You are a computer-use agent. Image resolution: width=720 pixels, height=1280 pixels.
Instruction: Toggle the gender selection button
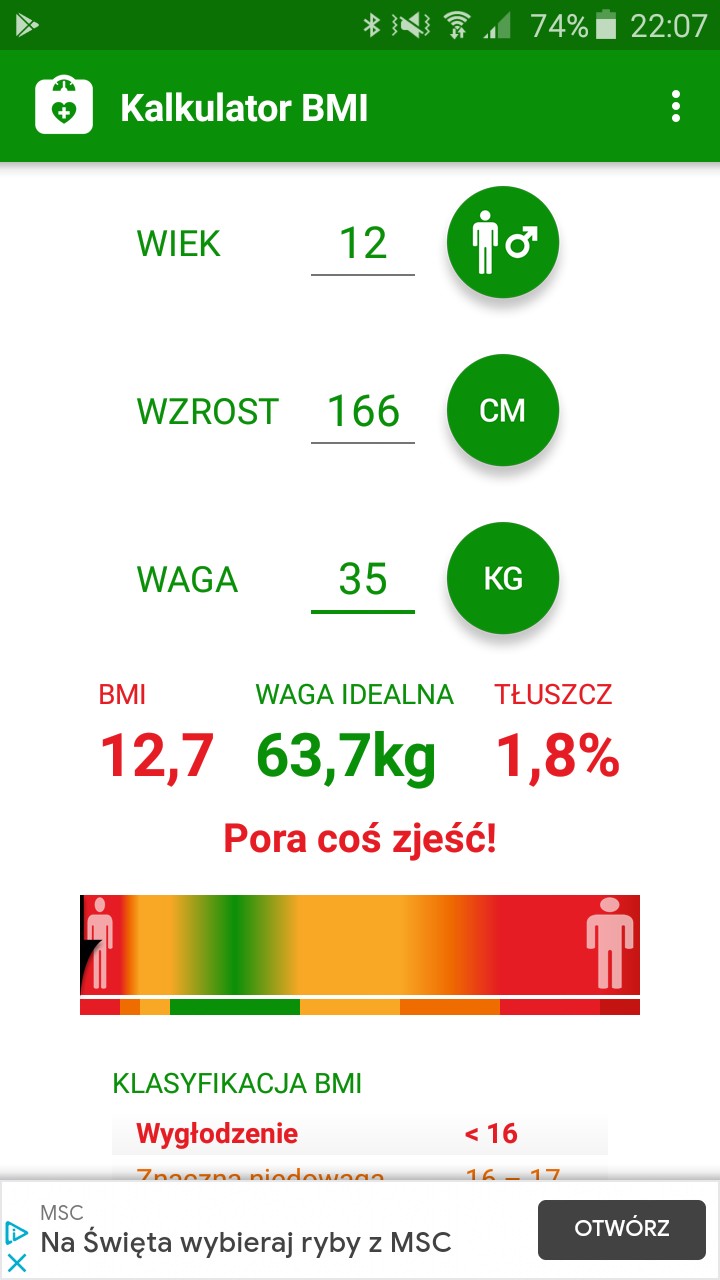(502, 242)
